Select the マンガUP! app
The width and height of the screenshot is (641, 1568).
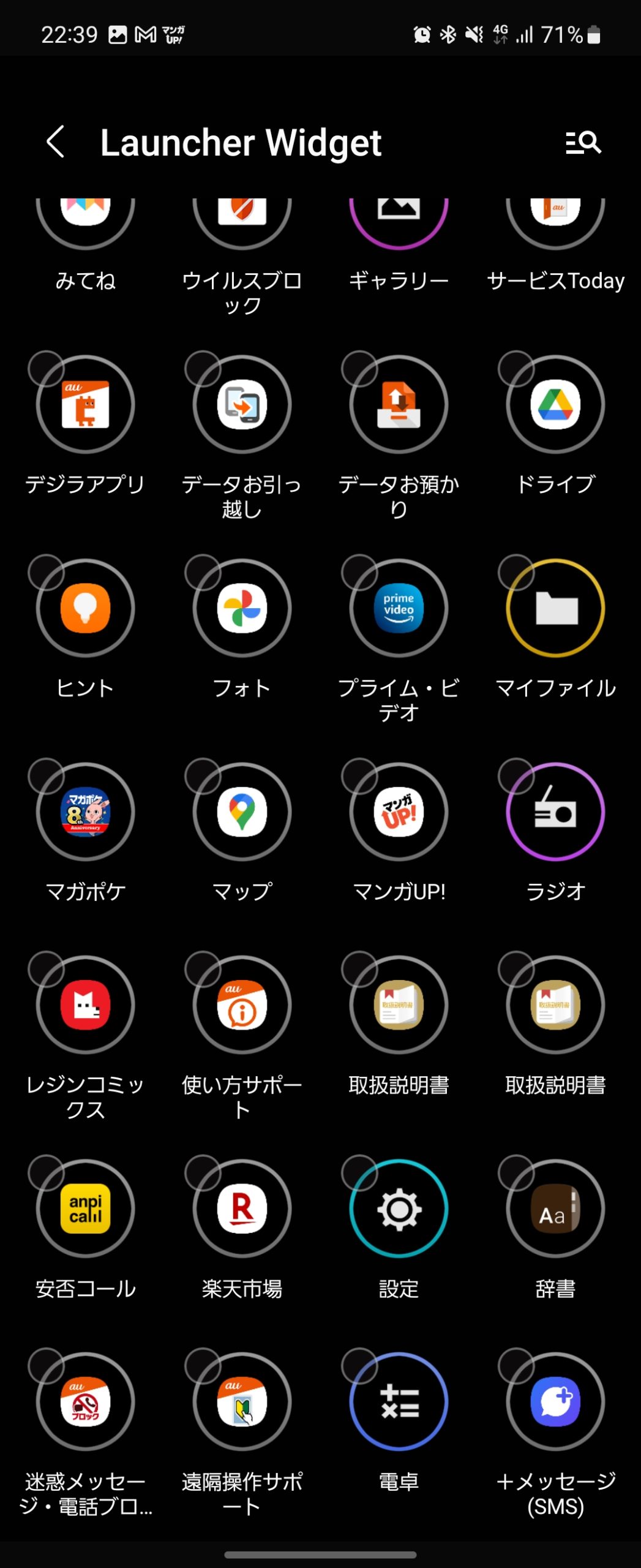pos(399,812)
